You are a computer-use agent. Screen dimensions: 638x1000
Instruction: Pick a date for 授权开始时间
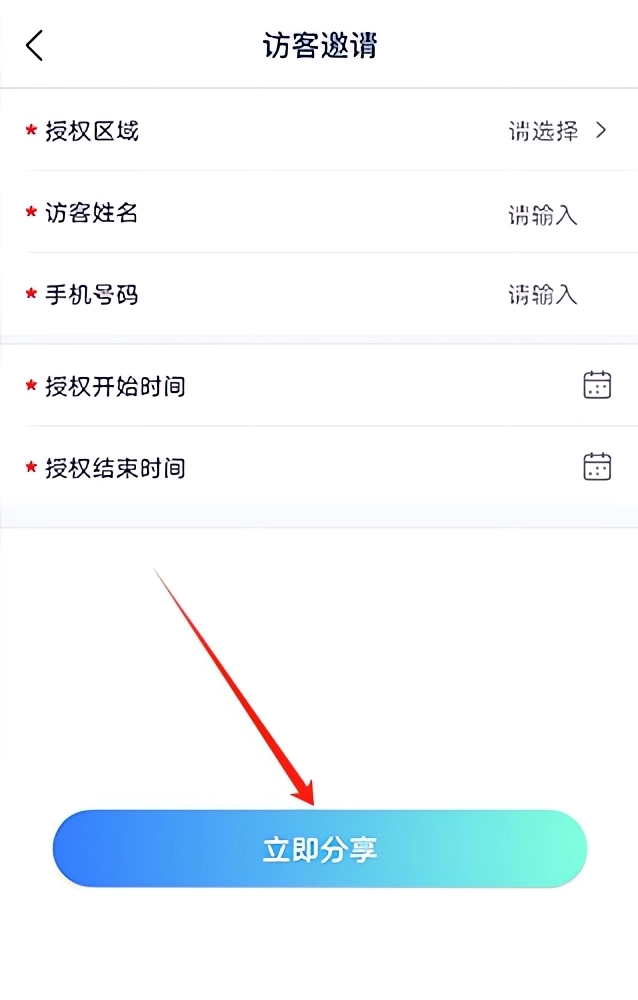(597, 385)
